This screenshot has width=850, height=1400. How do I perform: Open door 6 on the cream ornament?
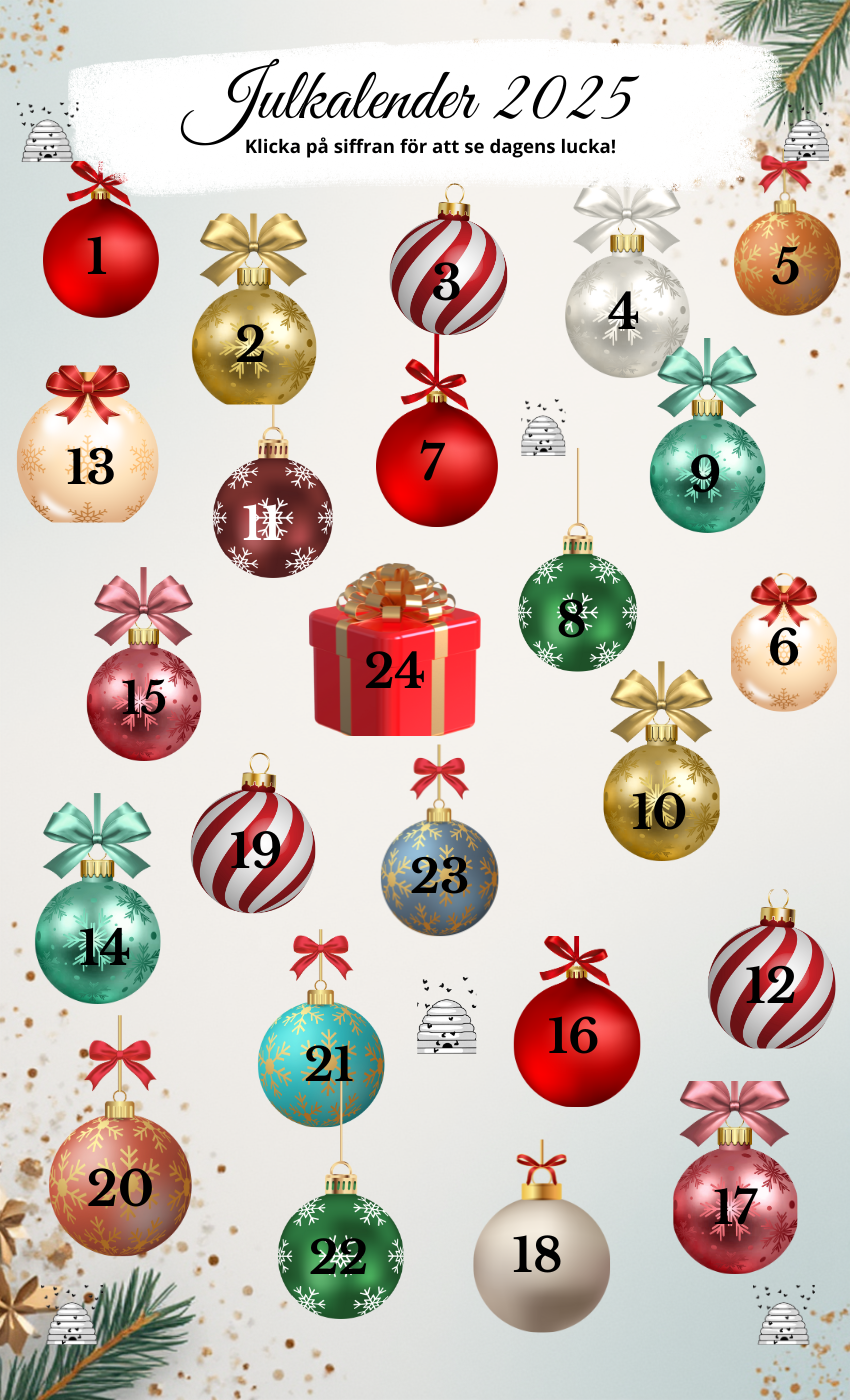point(783,648)
